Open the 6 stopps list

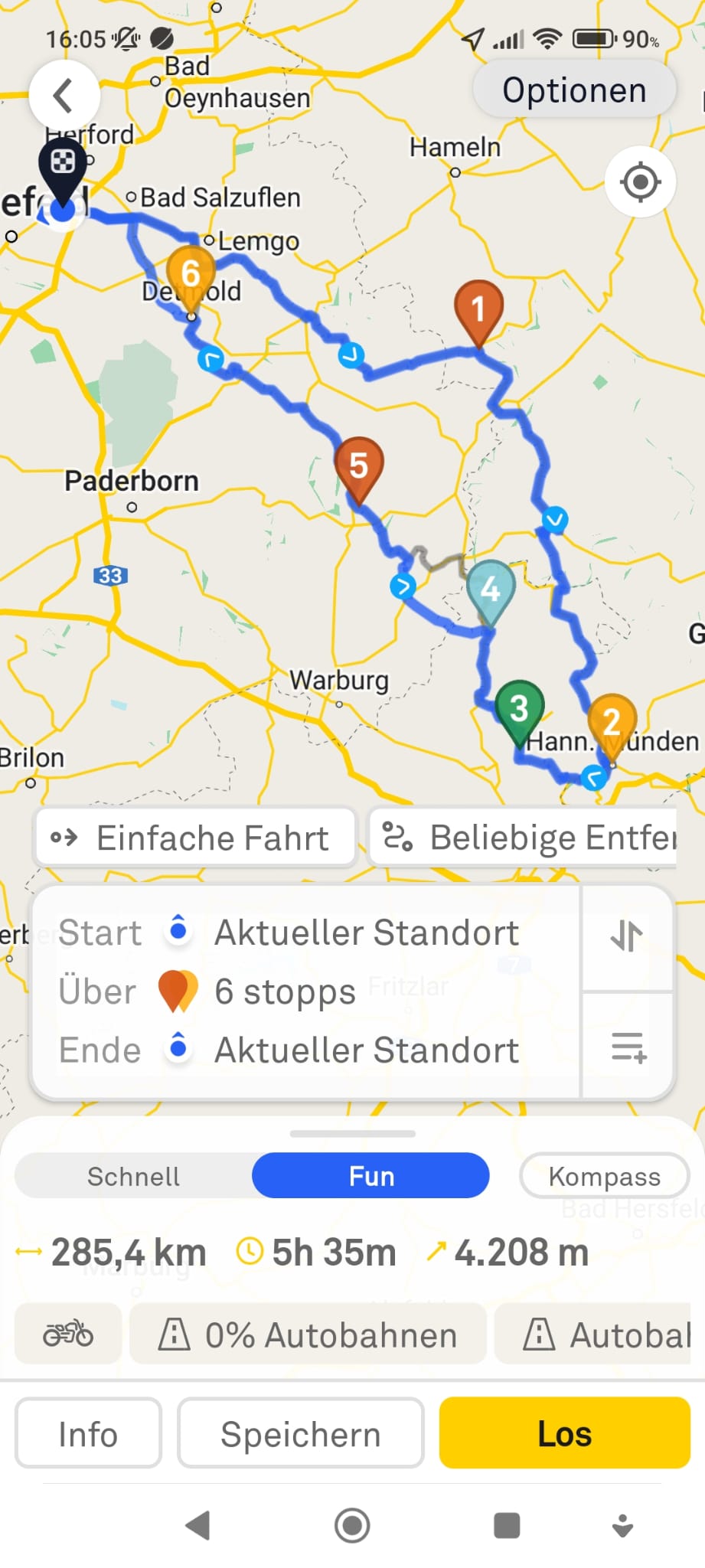tap(285, 991)
